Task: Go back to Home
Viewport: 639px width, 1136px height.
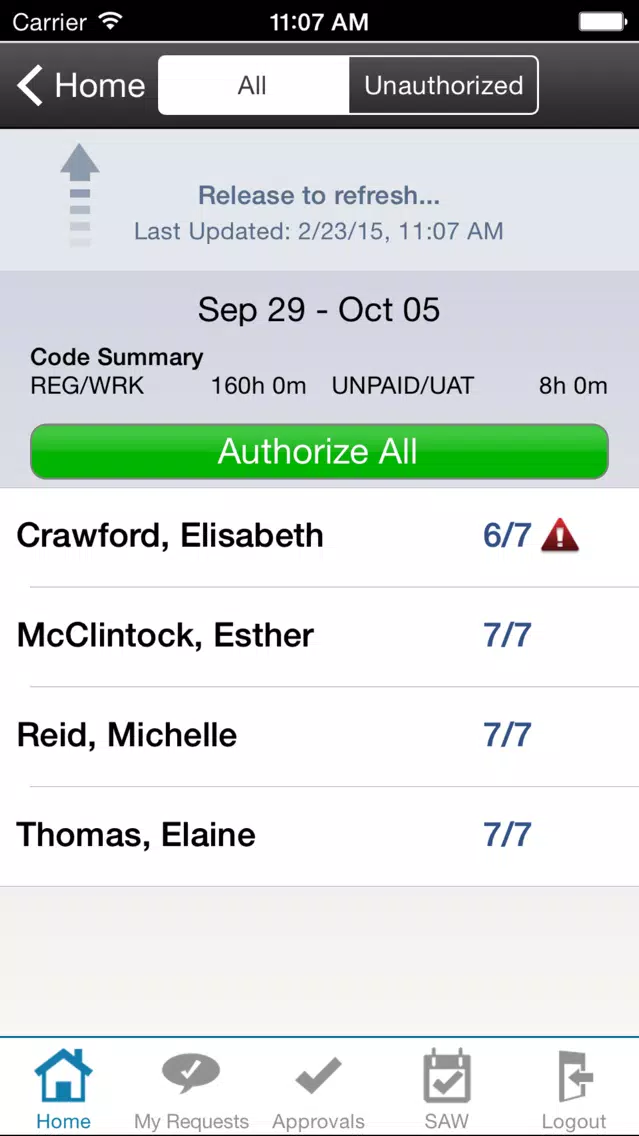Action: pos(82,86)
